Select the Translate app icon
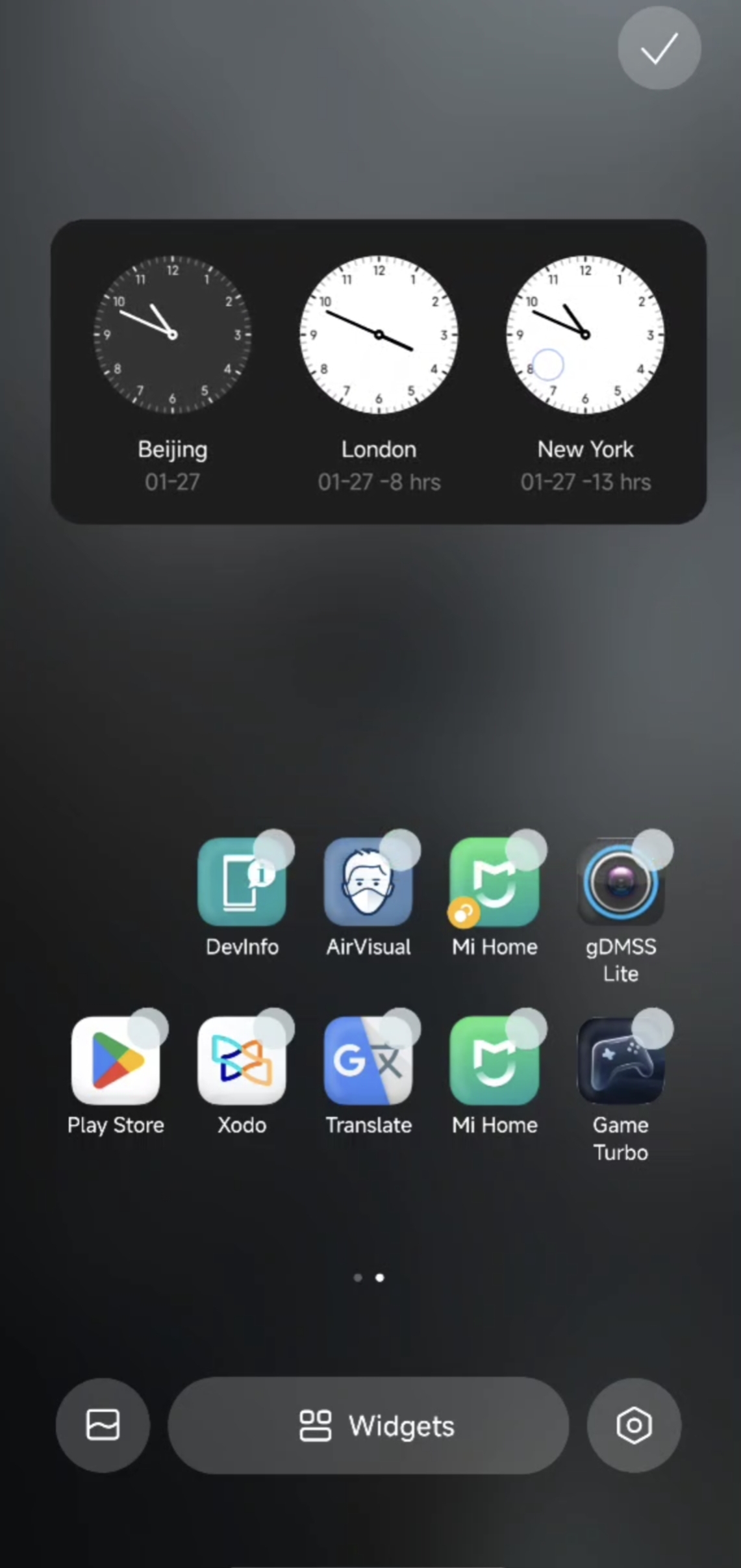The width and height of the screenshot is (741, 1568). pyautogui.click(x=368, y=1060)
